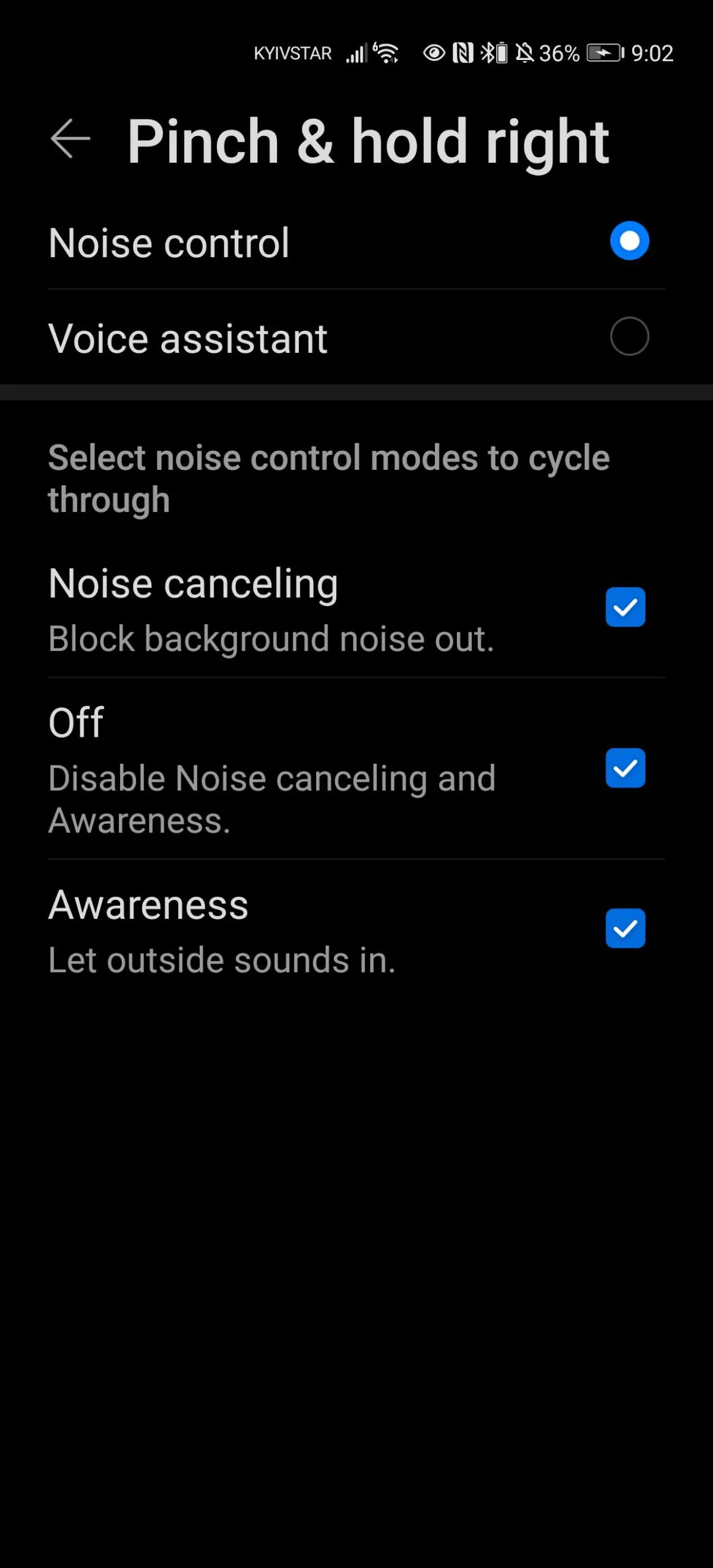Screen dimensions: 713x1568
Task: Go back using the arrow icon
Action: coord(70,139)
